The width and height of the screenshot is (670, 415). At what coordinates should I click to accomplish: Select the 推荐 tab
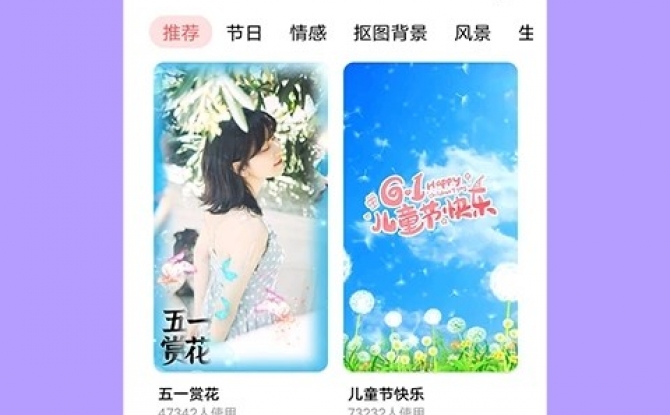[181, 33]
